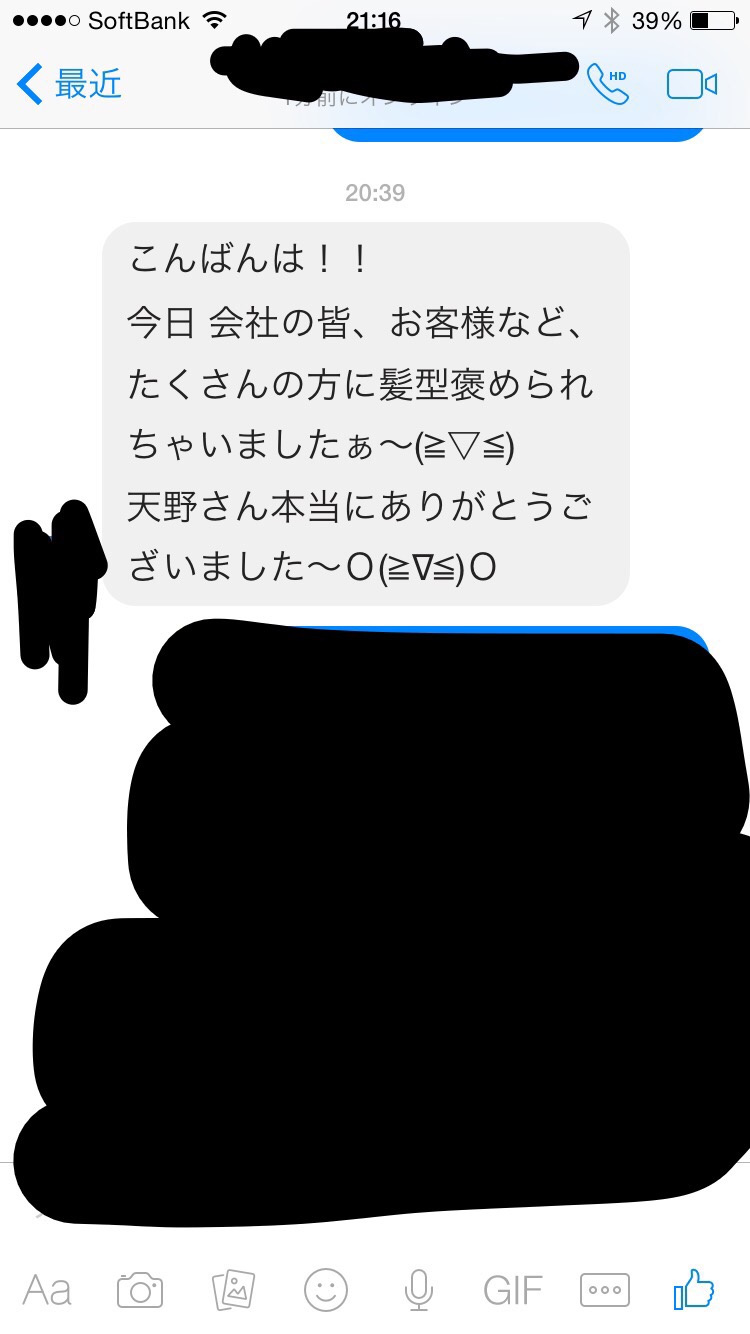Open more options with the three-dot button

point(605,1290)
